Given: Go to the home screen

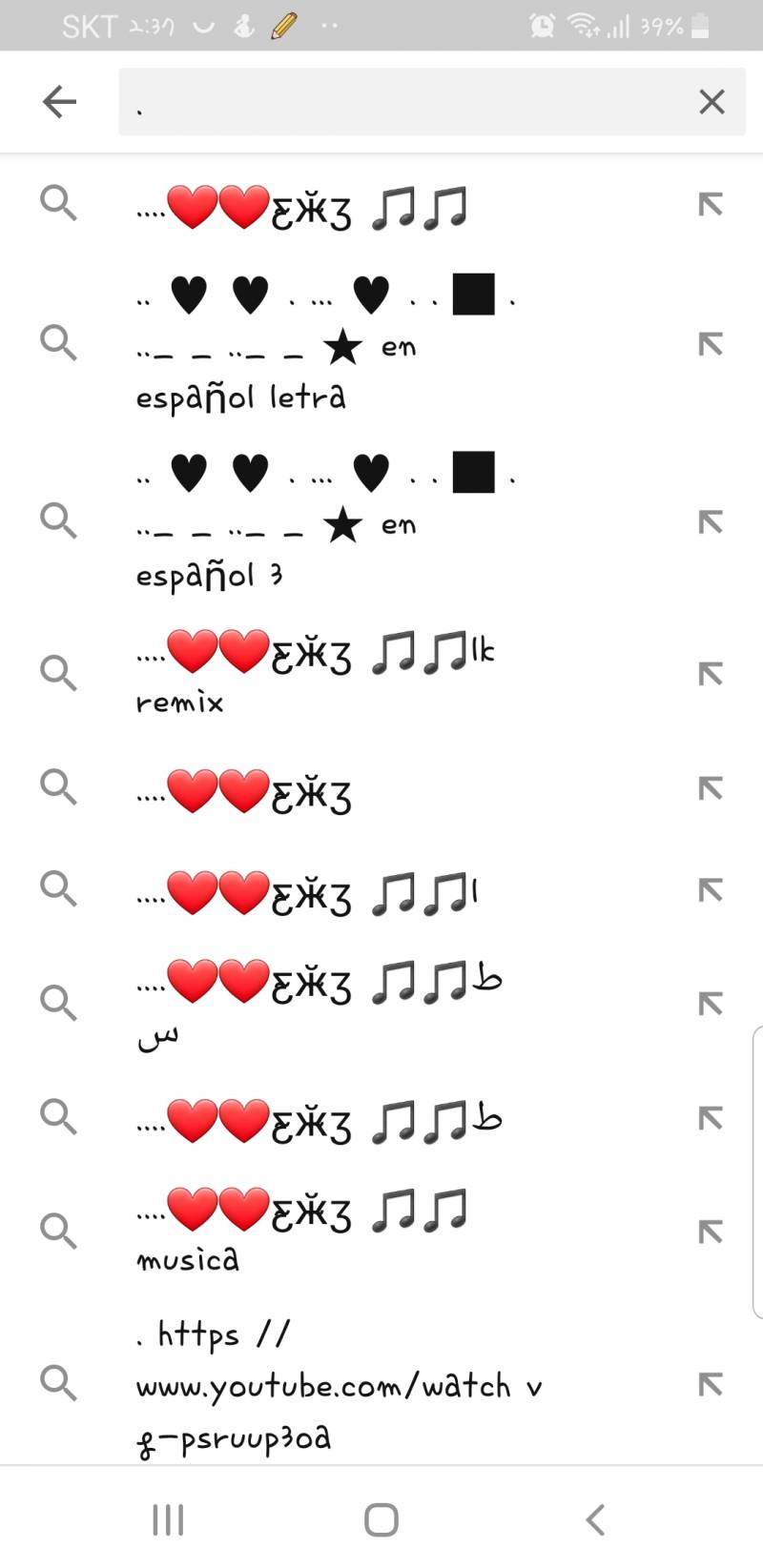Looking at the screenshot, I should pos(381,1519).
